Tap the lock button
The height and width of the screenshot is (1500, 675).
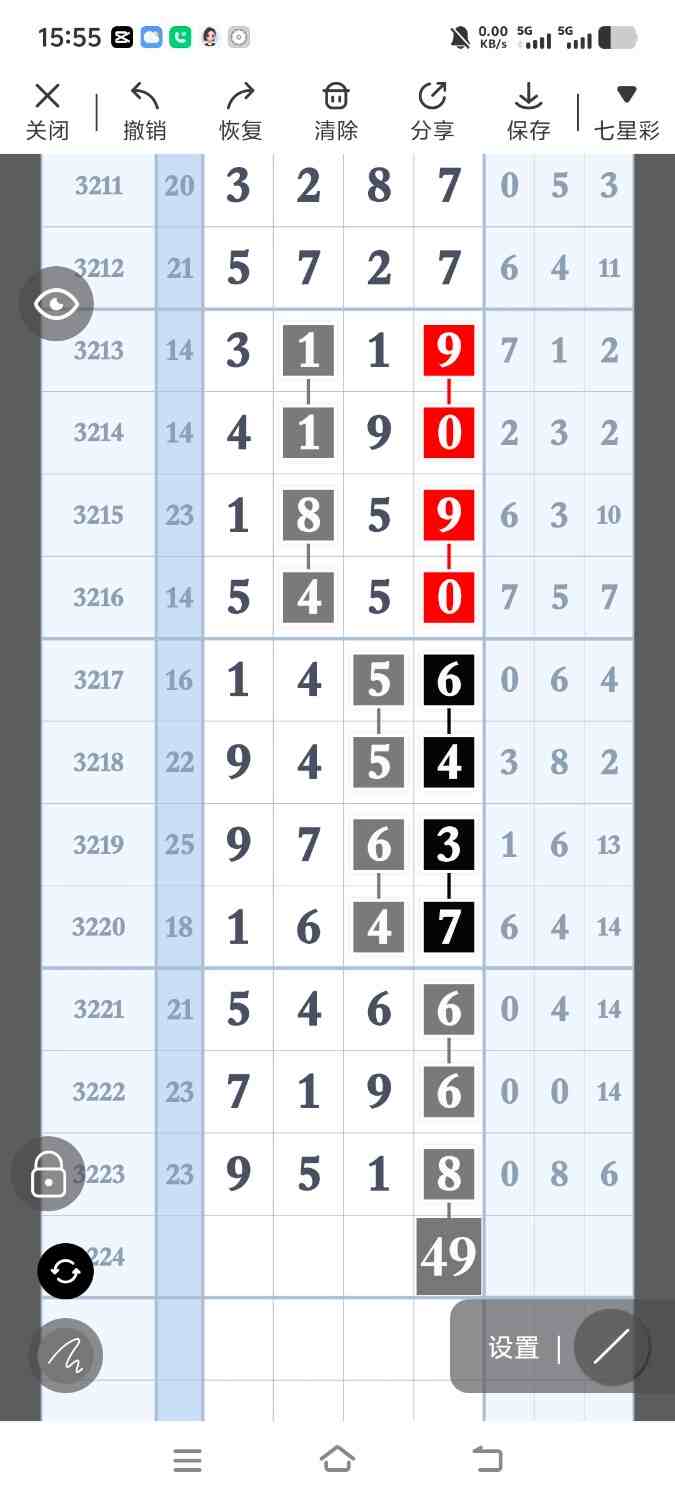coord(48,1174)
